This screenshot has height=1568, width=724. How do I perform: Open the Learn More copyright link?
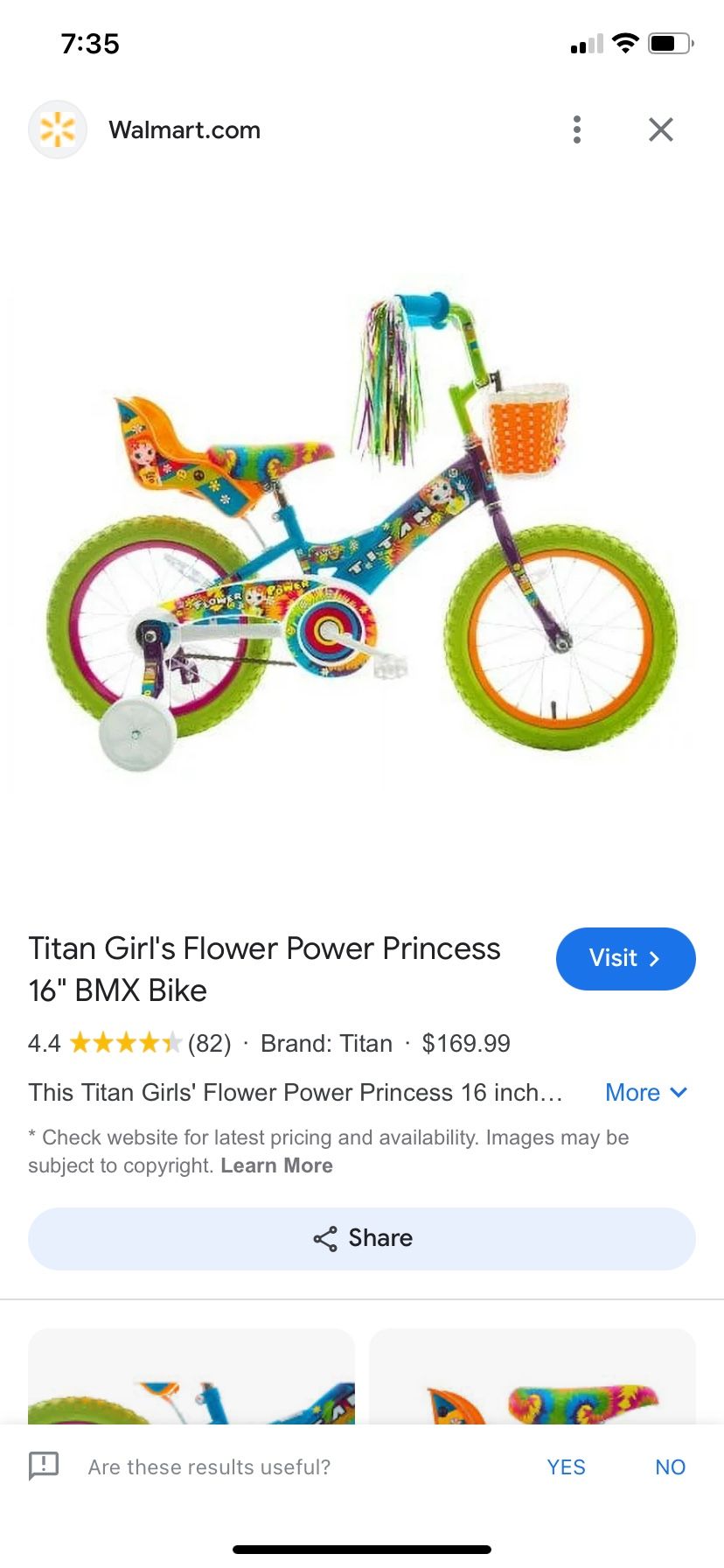click(x=276, y=1165)
